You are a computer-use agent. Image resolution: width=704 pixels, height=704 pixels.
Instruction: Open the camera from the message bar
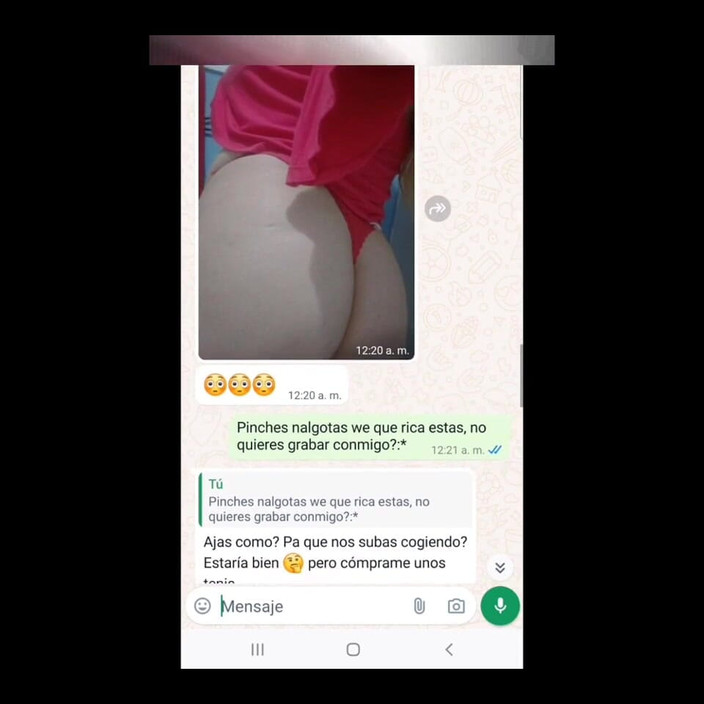456,606
